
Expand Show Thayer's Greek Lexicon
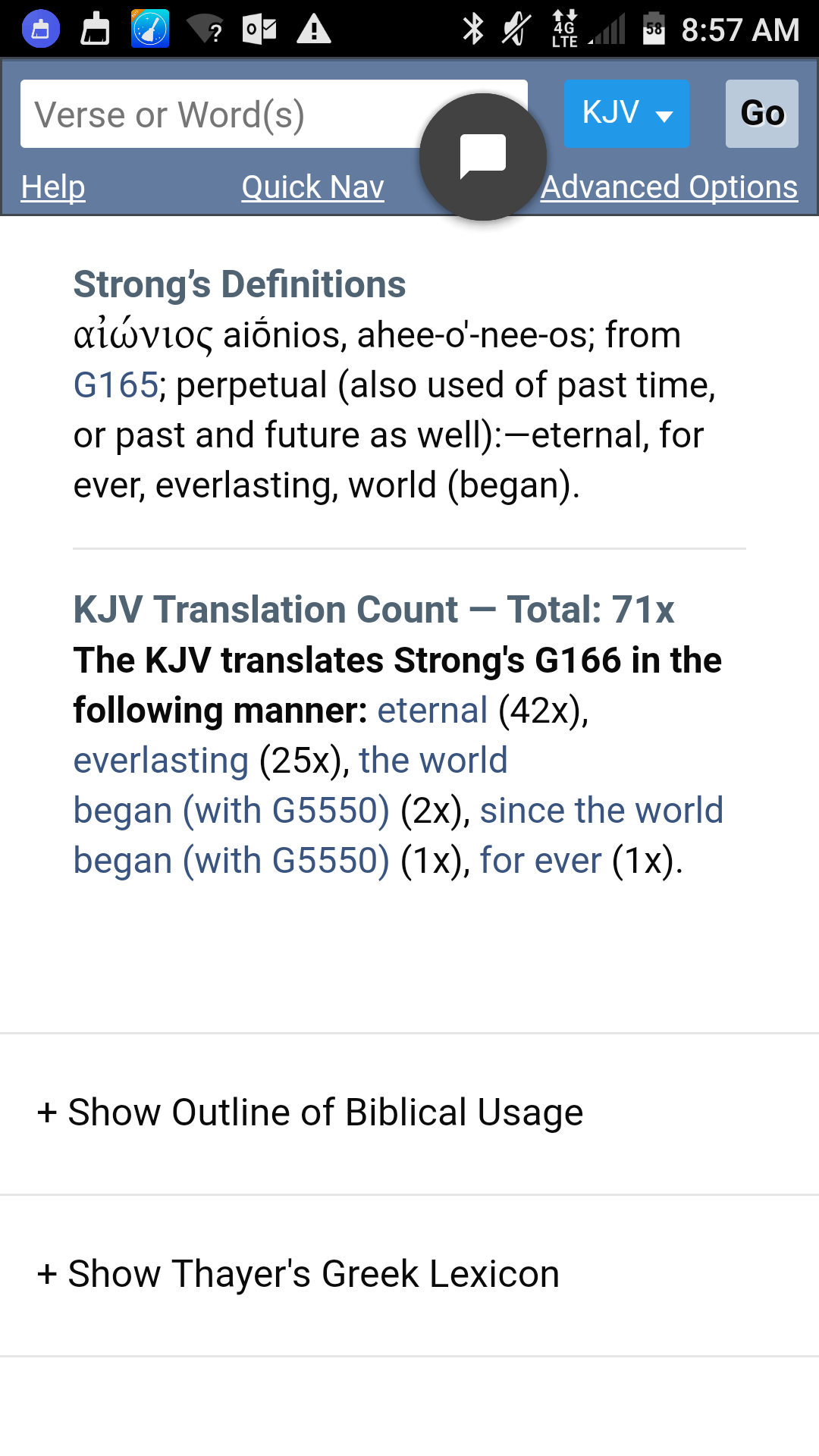(x=409, y=1275)
